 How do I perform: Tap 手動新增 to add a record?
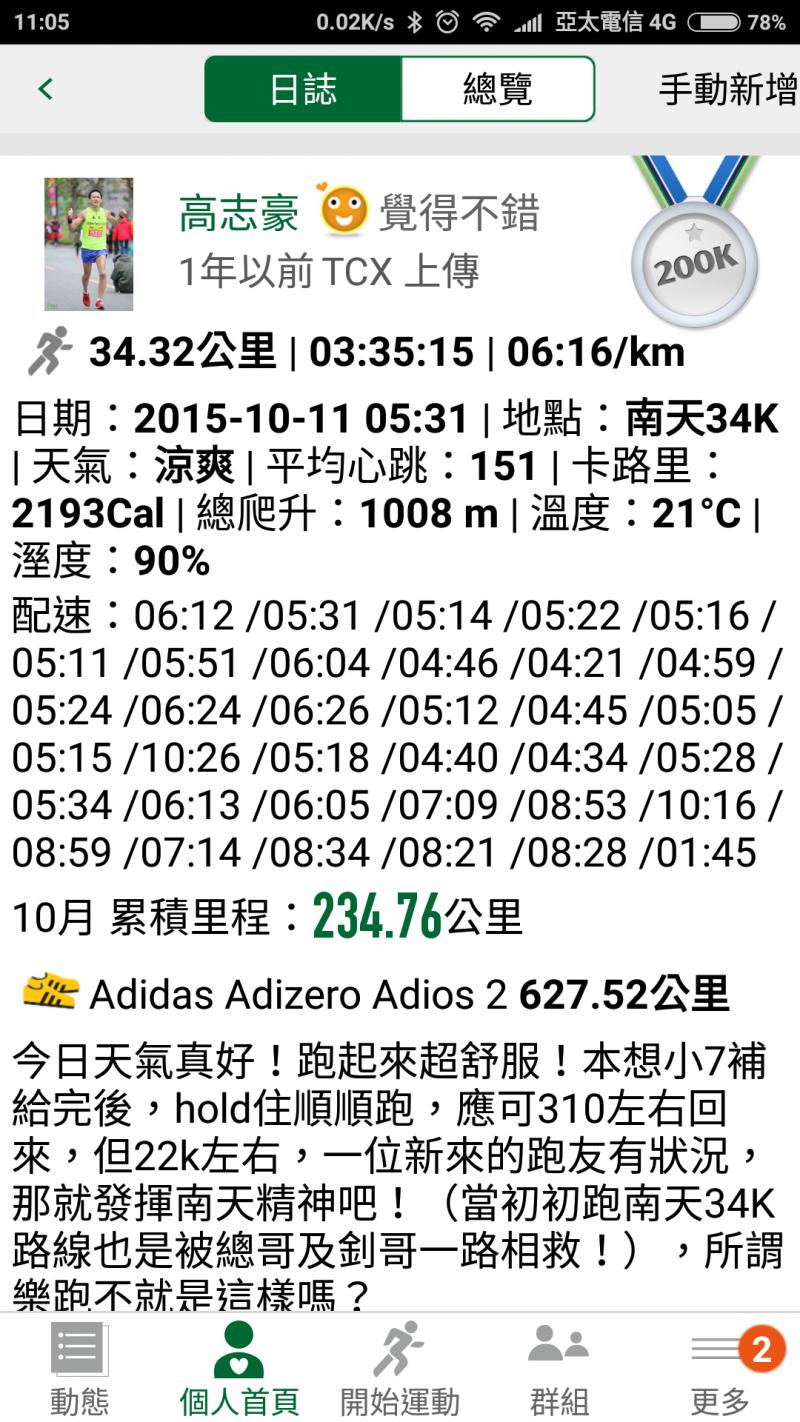click(x=727, y=90)
